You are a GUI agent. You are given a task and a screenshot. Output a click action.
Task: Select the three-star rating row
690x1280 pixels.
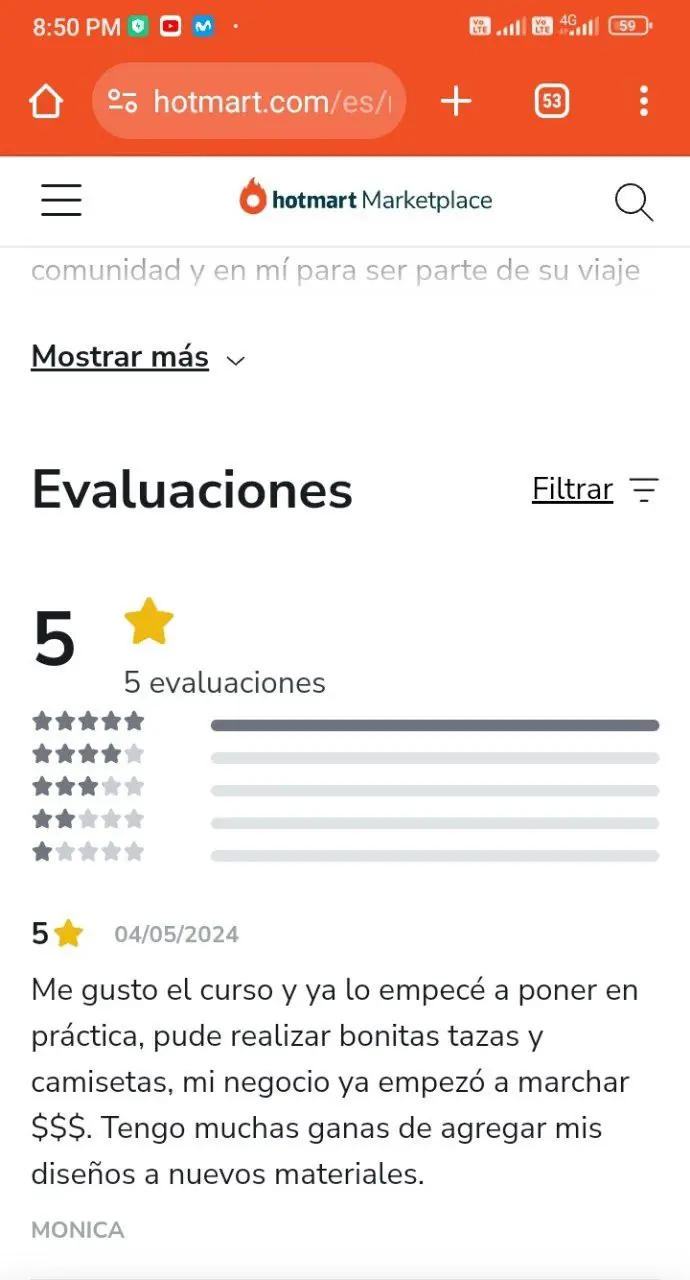[346, 788]
